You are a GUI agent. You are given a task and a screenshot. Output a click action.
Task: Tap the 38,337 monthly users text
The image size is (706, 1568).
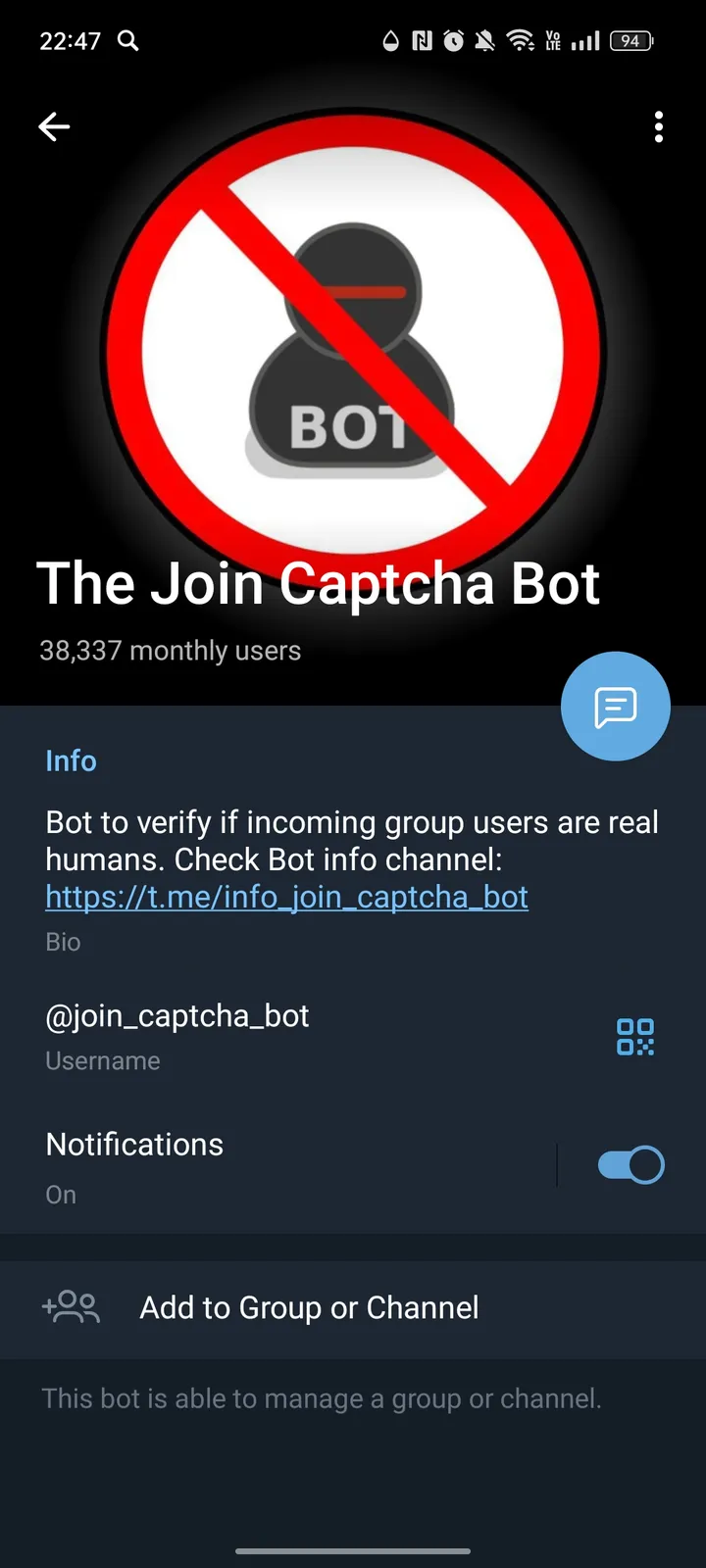point(169,650)
